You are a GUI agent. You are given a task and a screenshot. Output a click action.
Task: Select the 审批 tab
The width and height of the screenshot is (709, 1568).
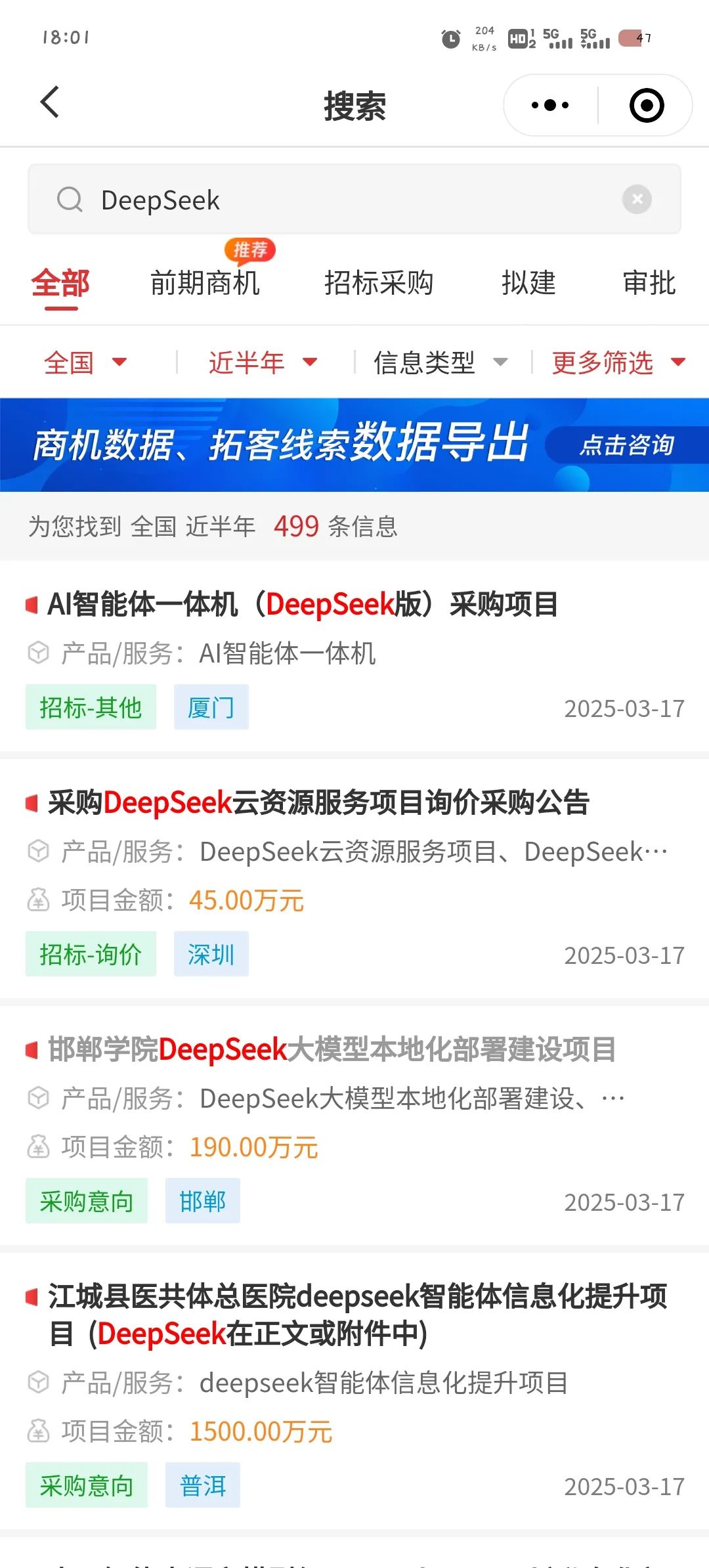tap(649, 283)
